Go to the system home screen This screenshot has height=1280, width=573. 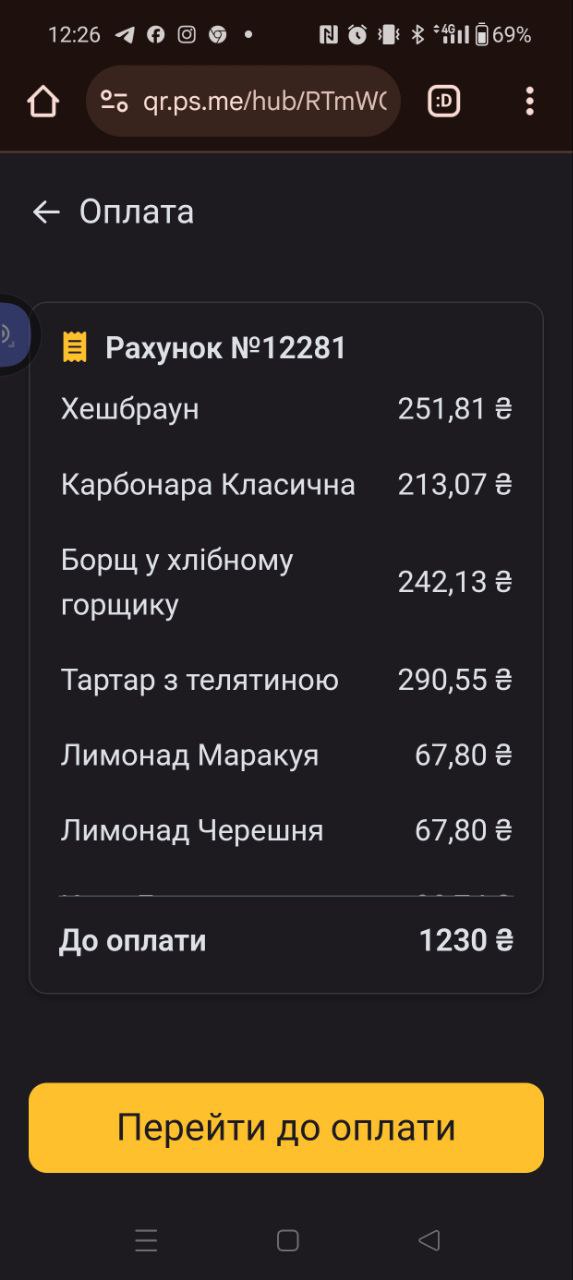(288, 1241)
